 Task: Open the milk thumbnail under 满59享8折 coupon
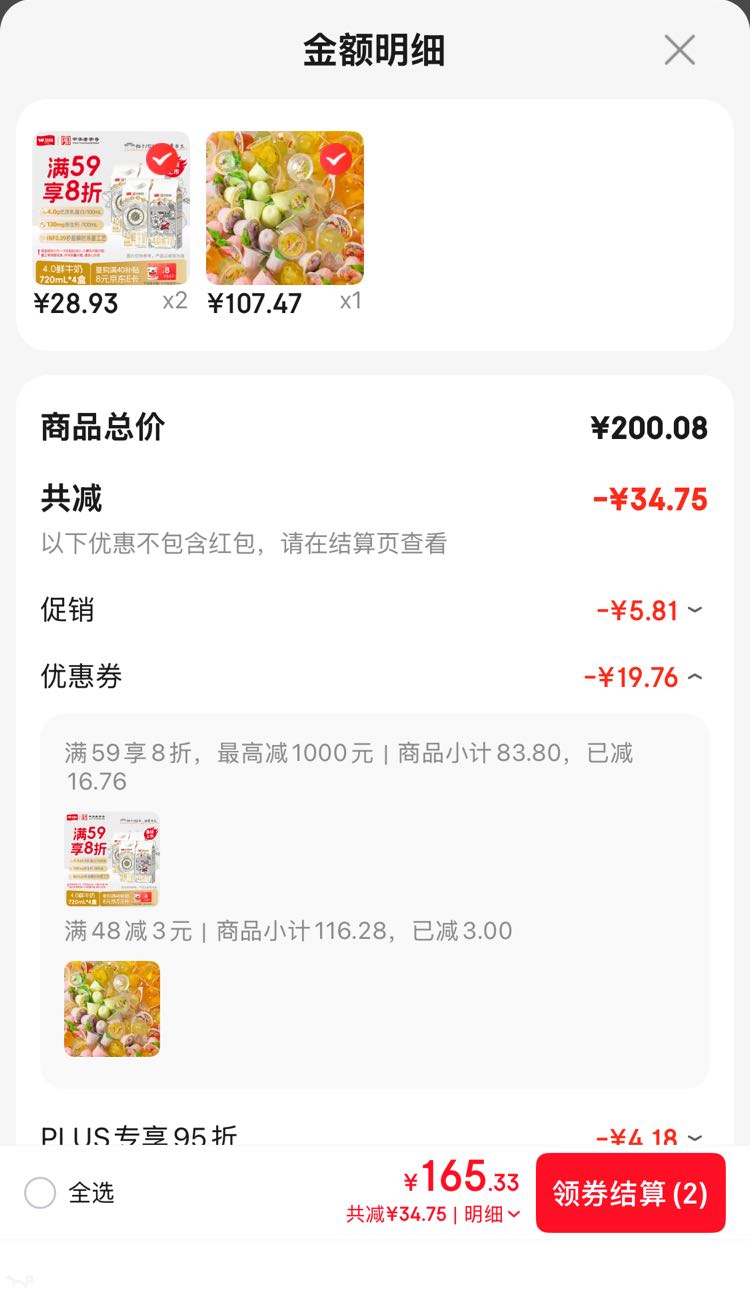[112, 859]
